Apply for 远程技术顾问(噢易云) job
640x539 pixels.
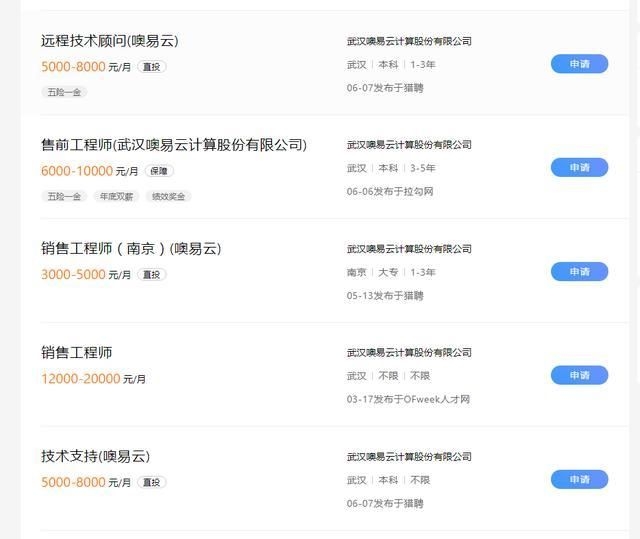click(579, 64)
